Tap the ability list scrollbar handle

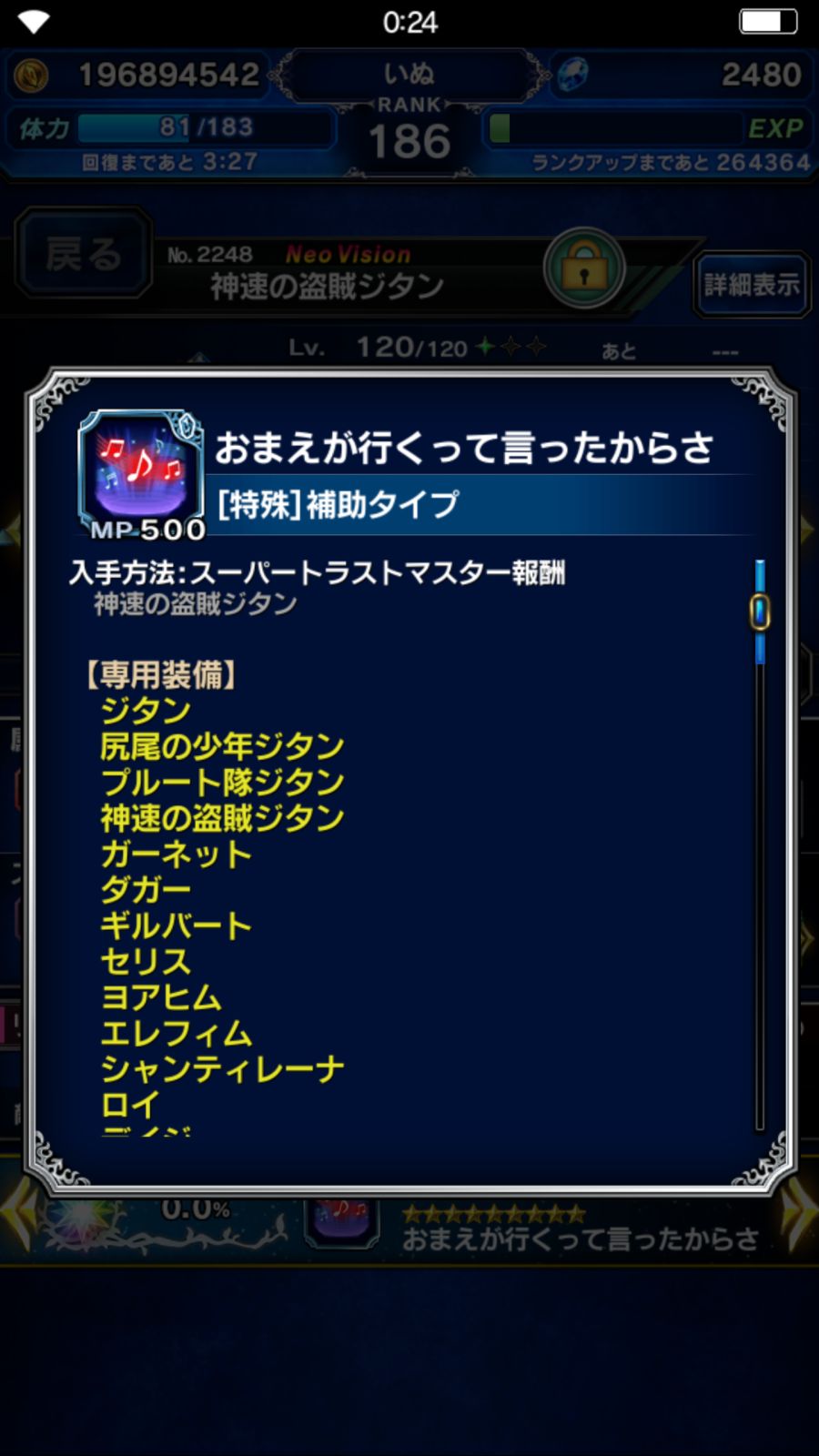point(760,612)
